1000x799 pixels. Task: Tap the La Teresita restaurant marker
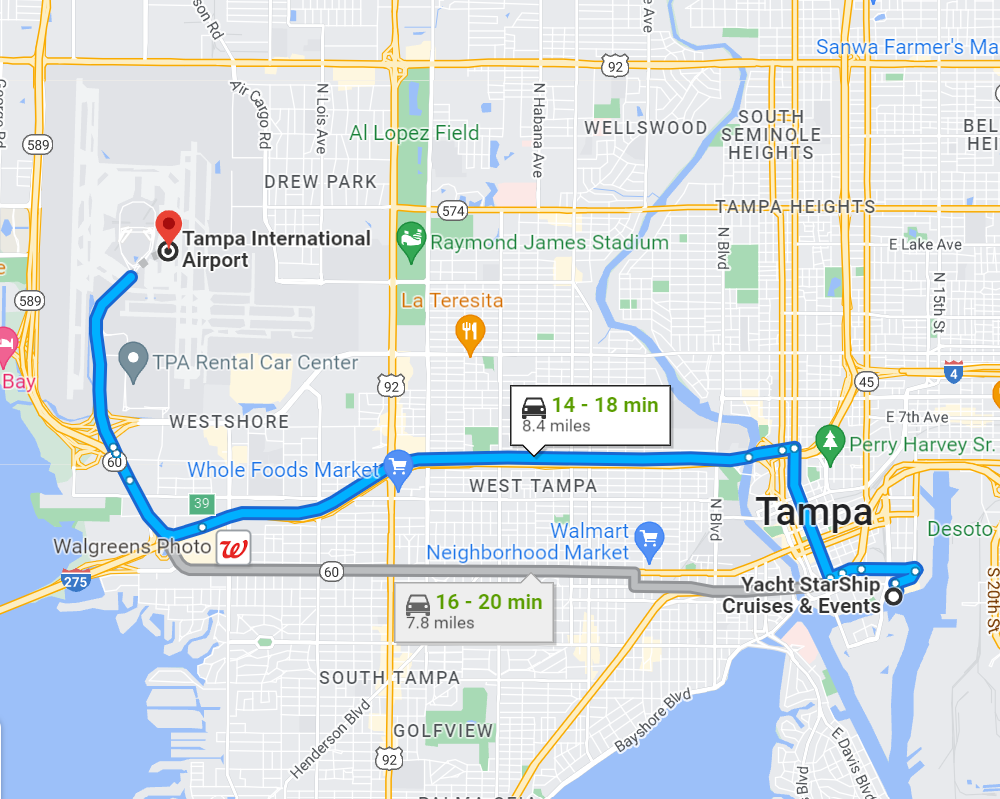tap(470, 330)
